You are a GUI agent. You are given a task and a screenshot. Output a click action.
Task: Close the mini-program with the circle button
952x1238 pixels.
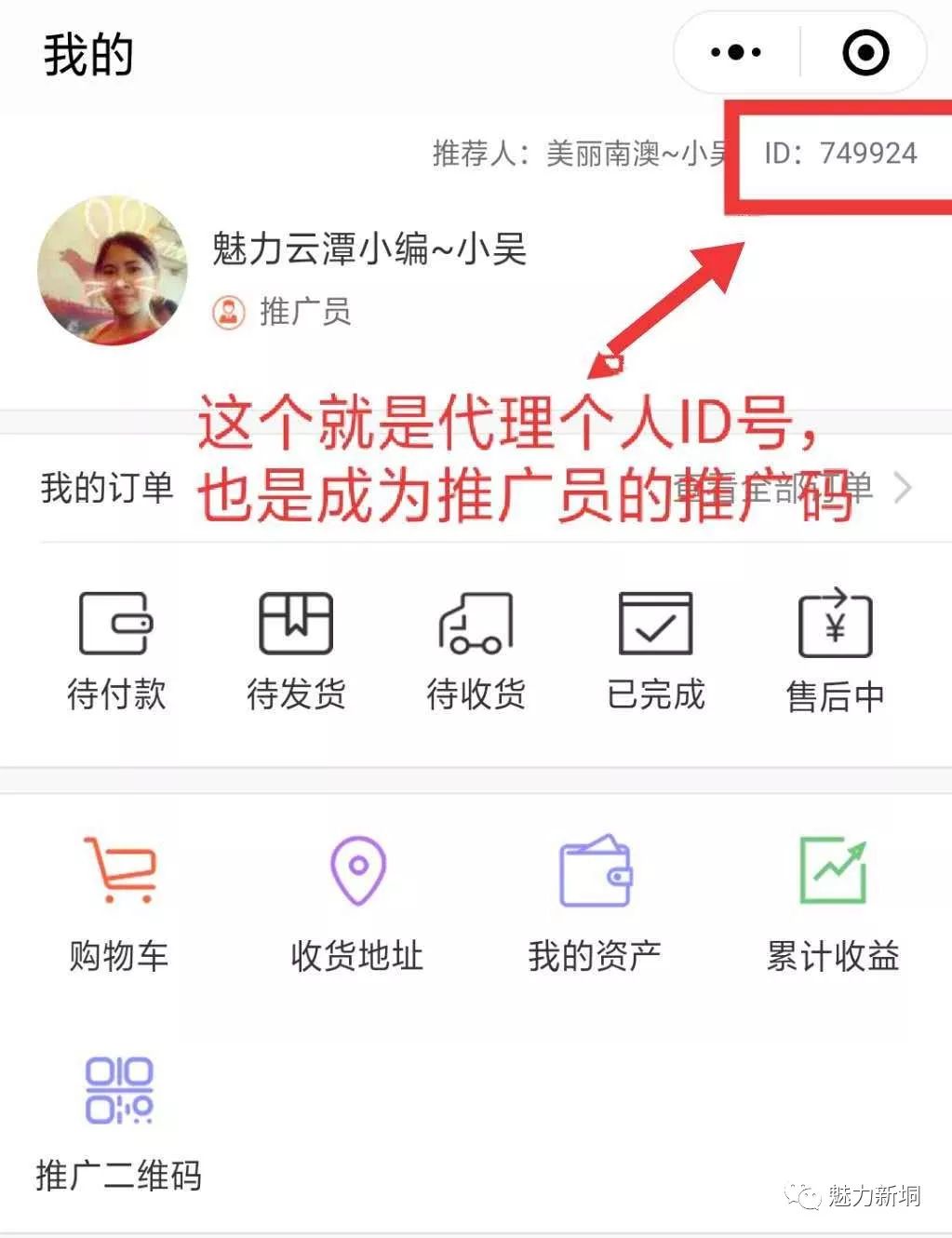(865, 53)
